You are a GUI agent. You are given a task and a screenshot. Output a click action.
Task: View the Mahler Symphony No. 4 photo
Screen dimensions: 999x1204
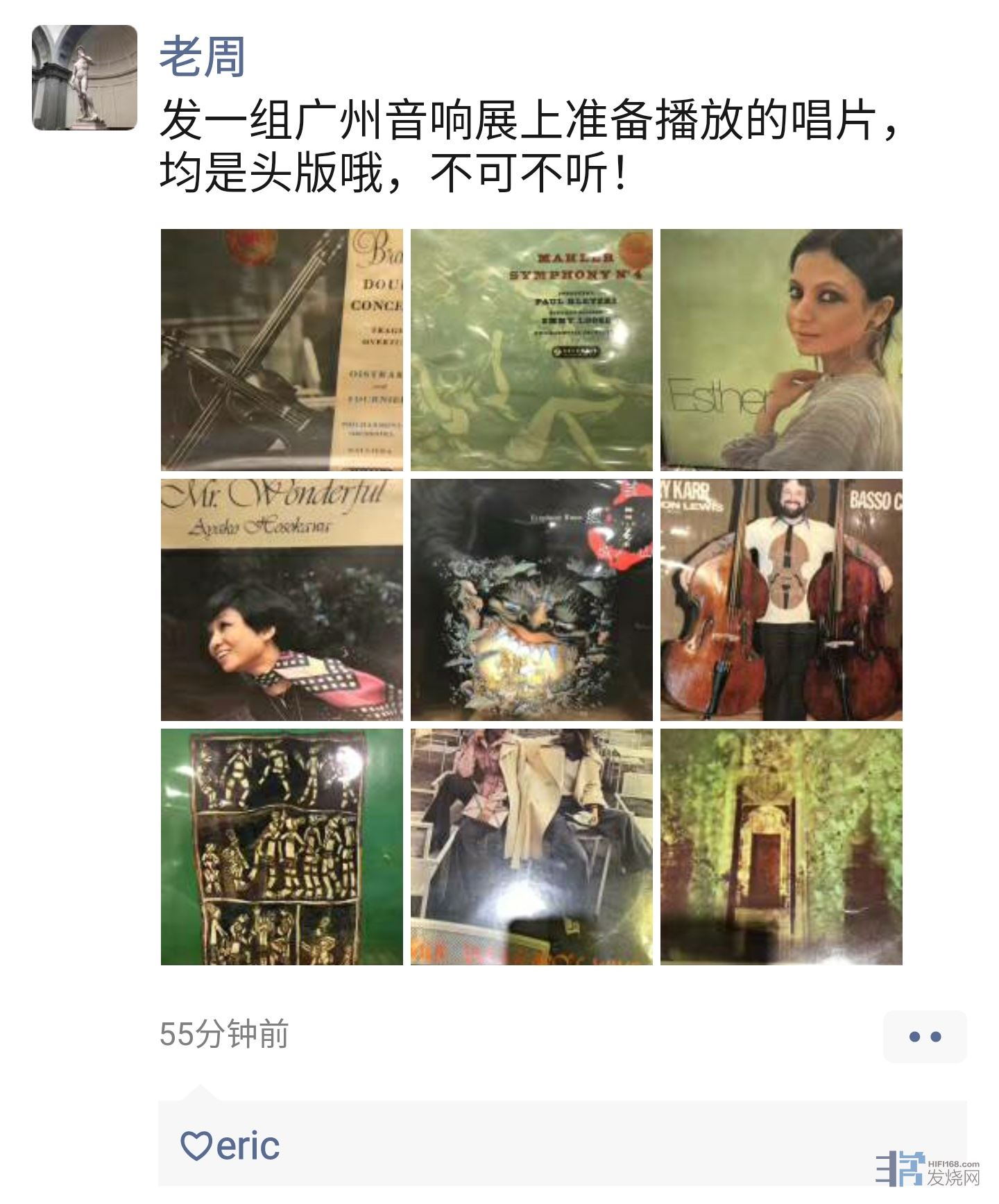tap(531, 350)
